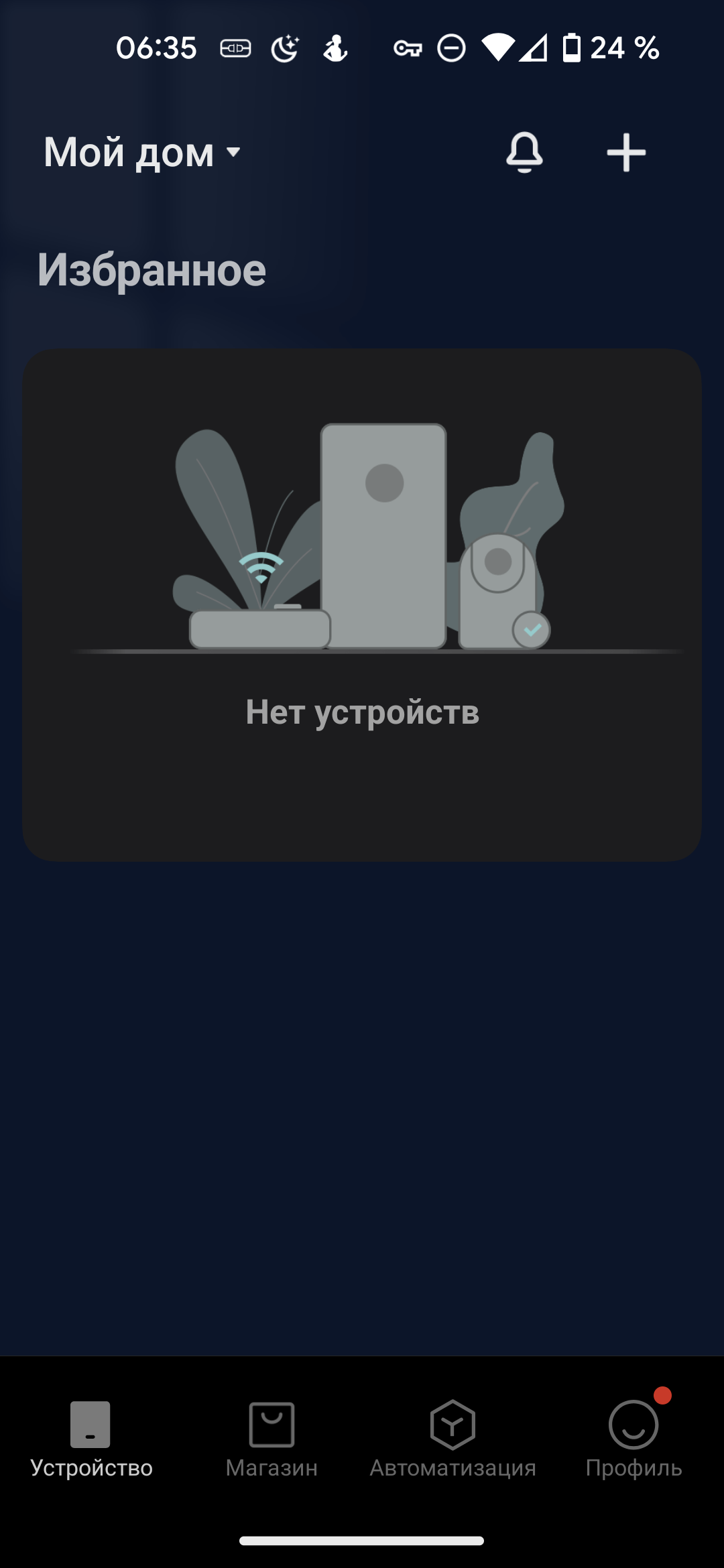Image resolution: width=724 pixels, height=1568 pixels.
Task: Expand the Мой дом home selector
Action: (x=142, y=153)
